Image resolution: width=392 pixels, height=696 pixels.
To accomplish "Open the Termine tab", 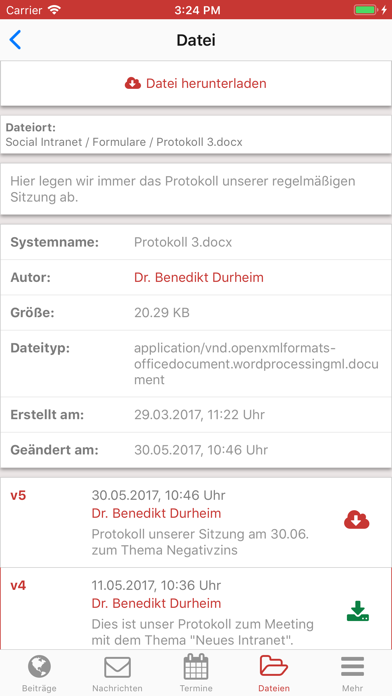I will pyautogui.click(x=196, y=673).
